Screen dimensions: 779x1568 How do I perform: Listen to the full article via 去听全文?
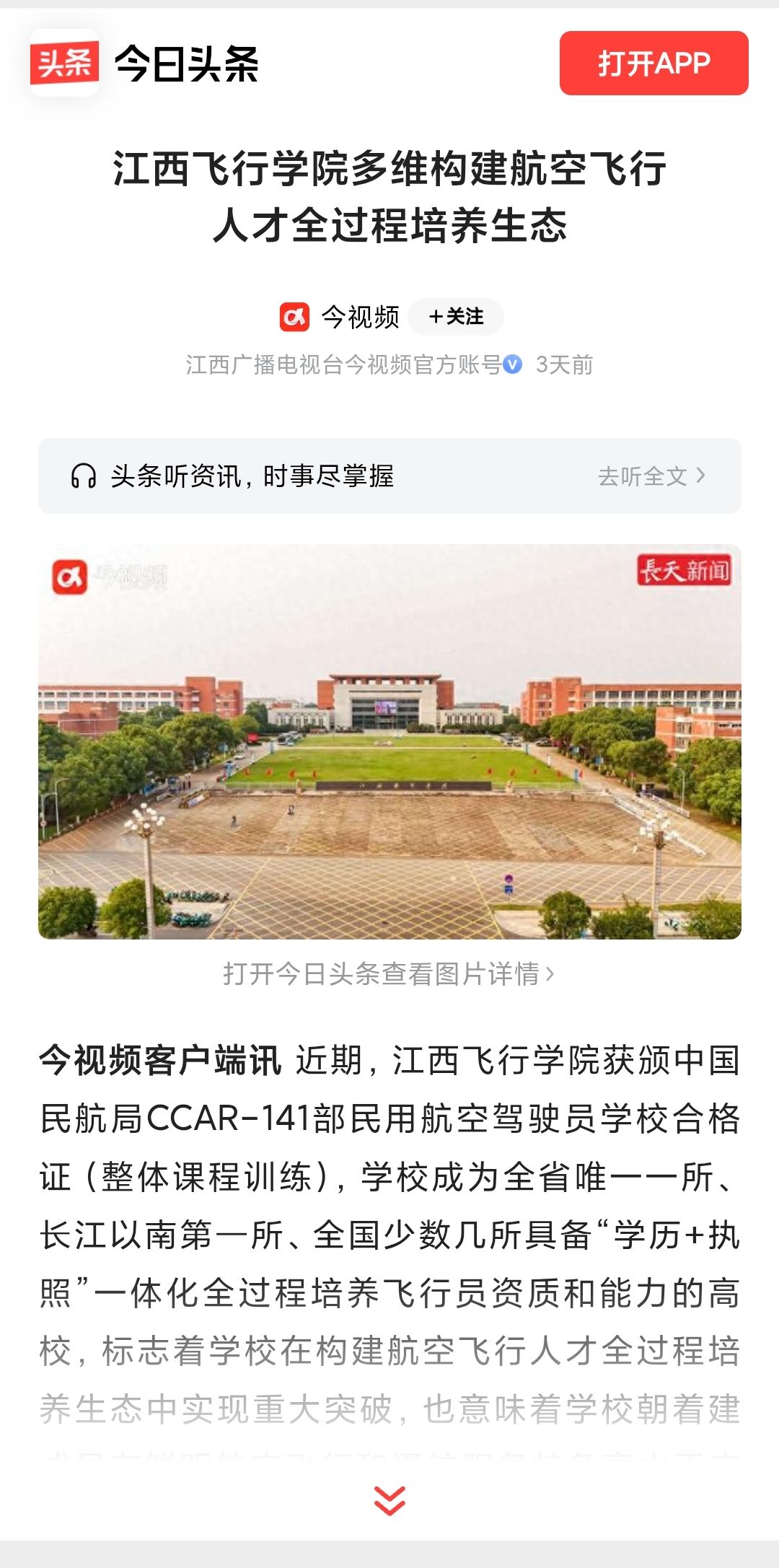[651, 476]
